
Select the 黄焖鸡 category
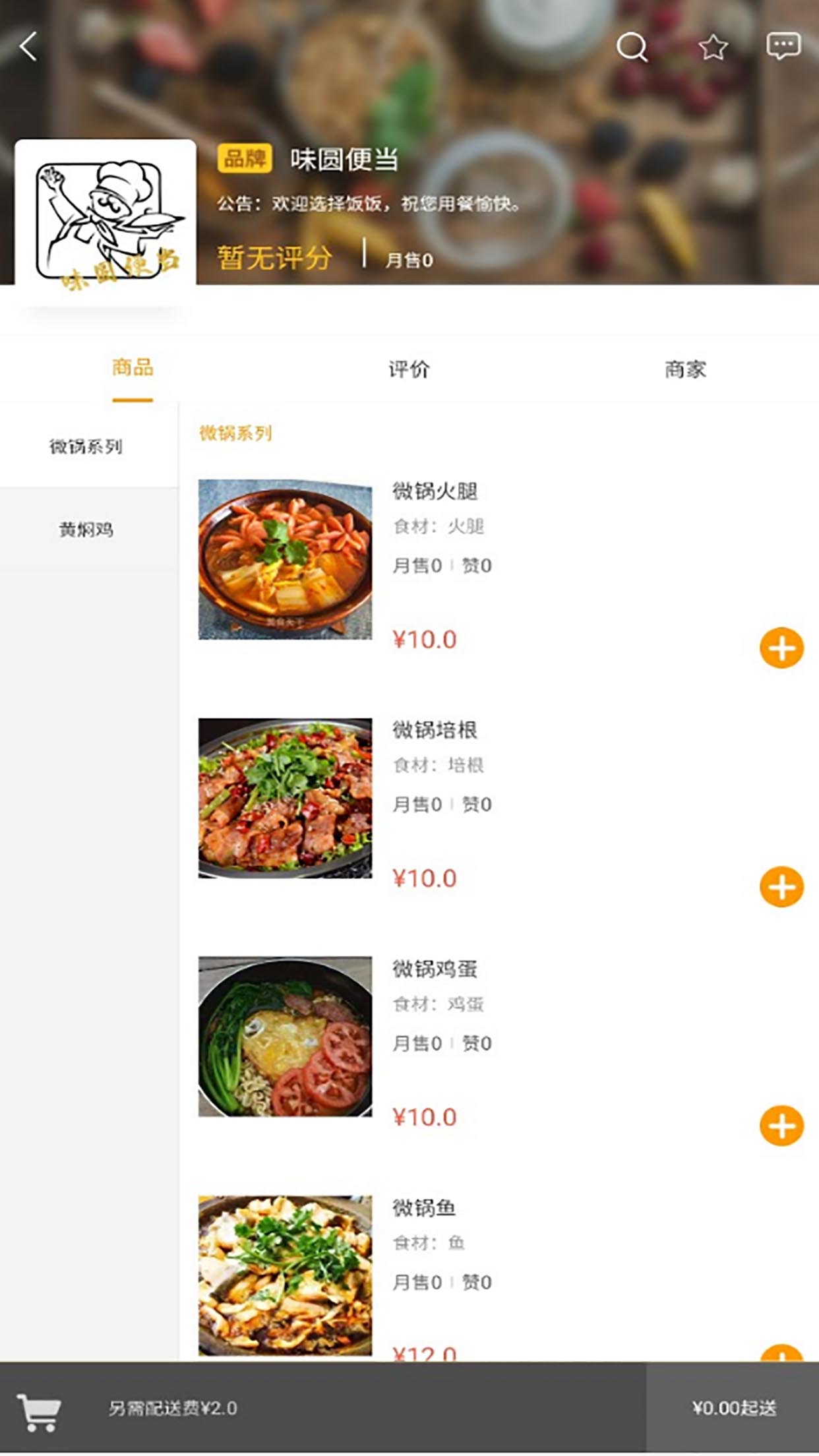(x=86, y=528)
